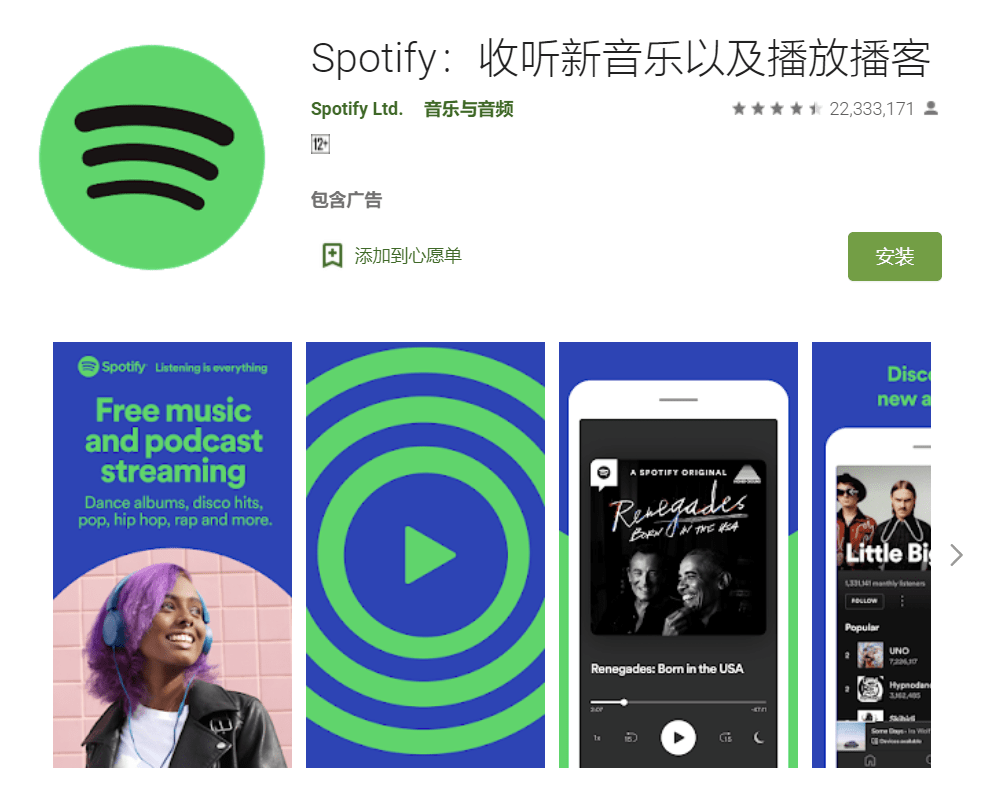Screen dimensions: 981x798
Task: Open the Renegades podcast screenshot
Action: (678, 555)
